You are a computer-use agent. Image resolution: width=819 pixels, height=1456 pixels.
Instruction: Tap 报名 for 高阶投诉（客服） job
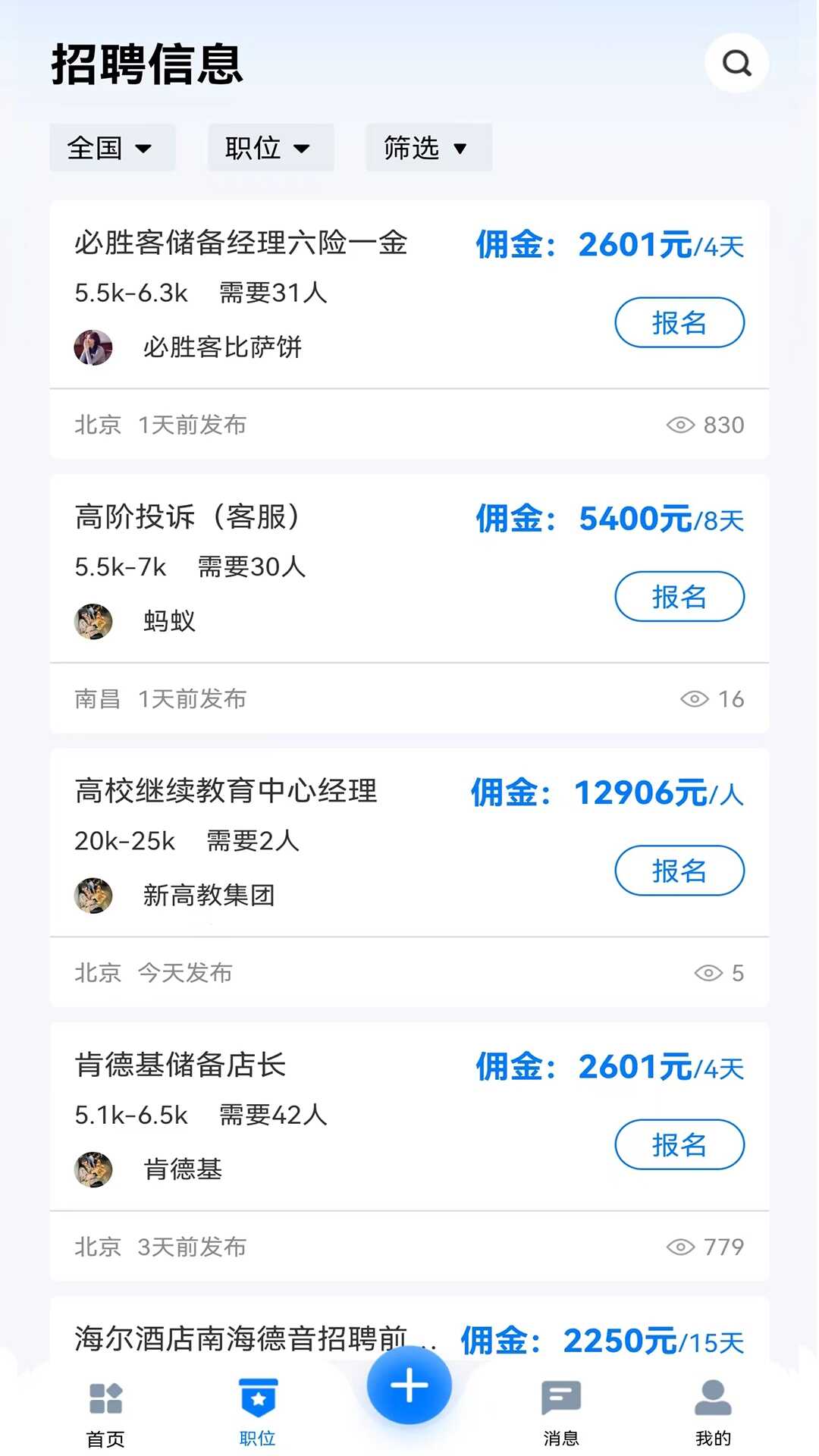[x=679, y=597]
